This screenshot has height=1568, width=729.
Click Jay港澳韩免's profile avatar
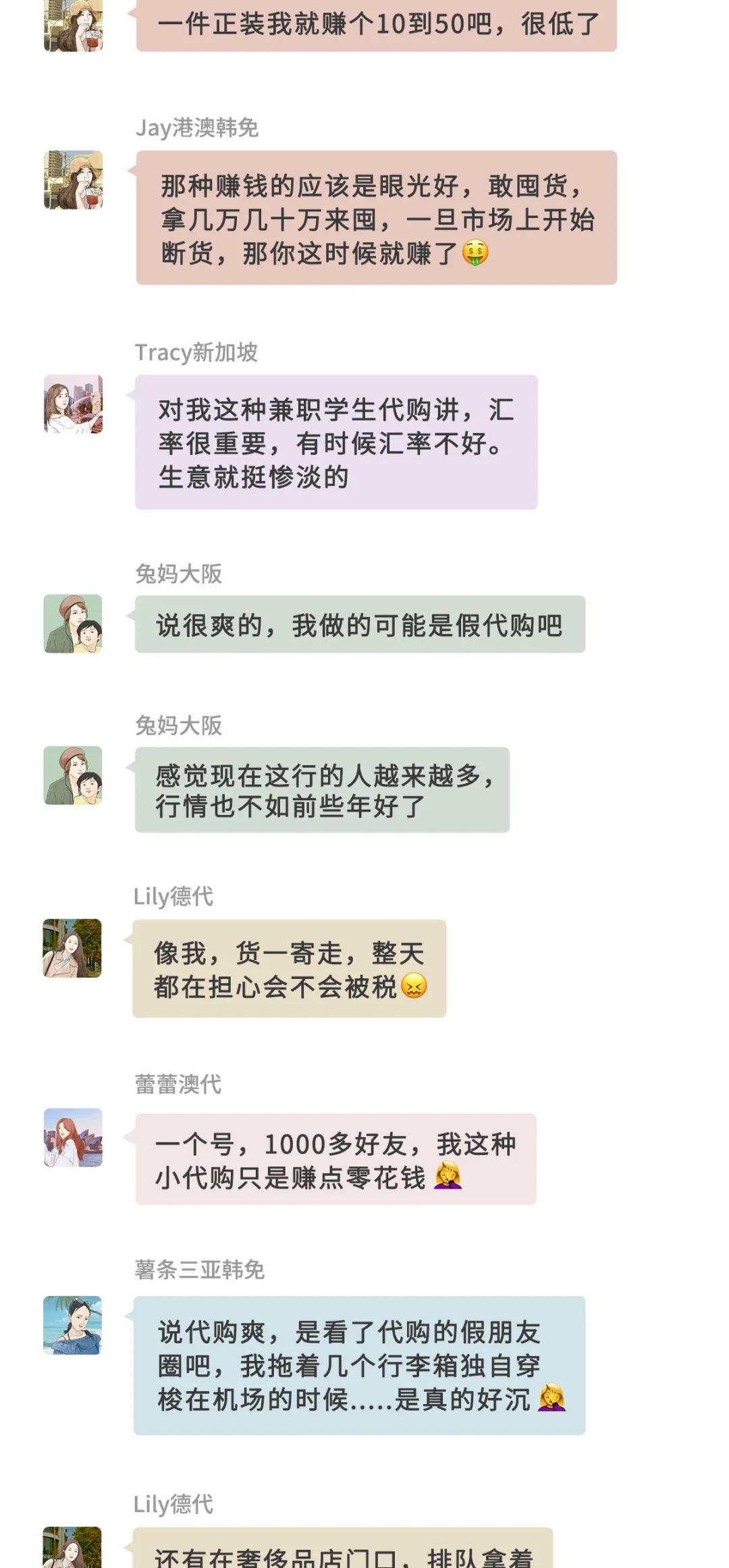tap(74, 179)
